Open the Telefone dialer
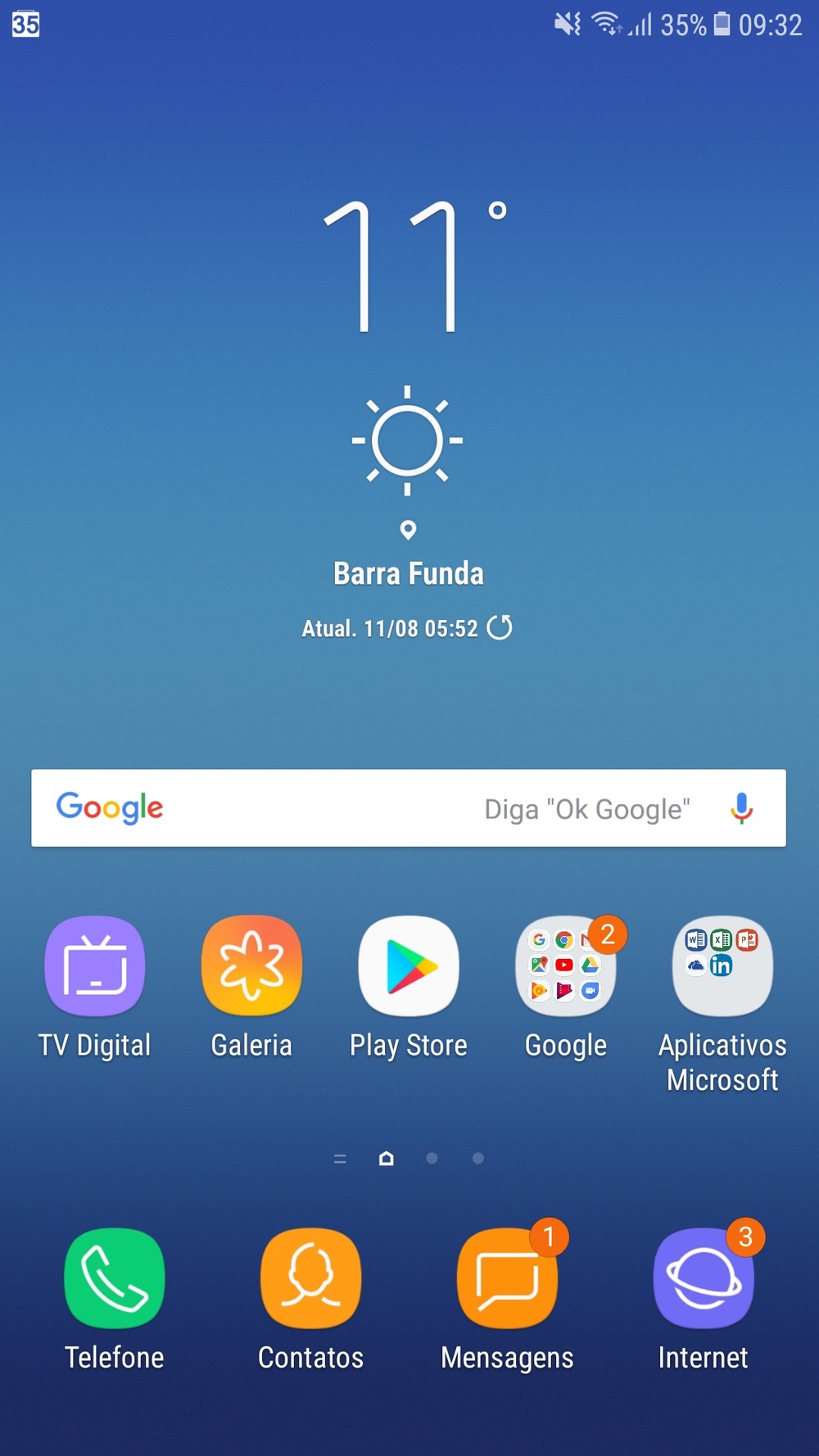Viewport: 819px width, 1456px height. (115, 1278)
